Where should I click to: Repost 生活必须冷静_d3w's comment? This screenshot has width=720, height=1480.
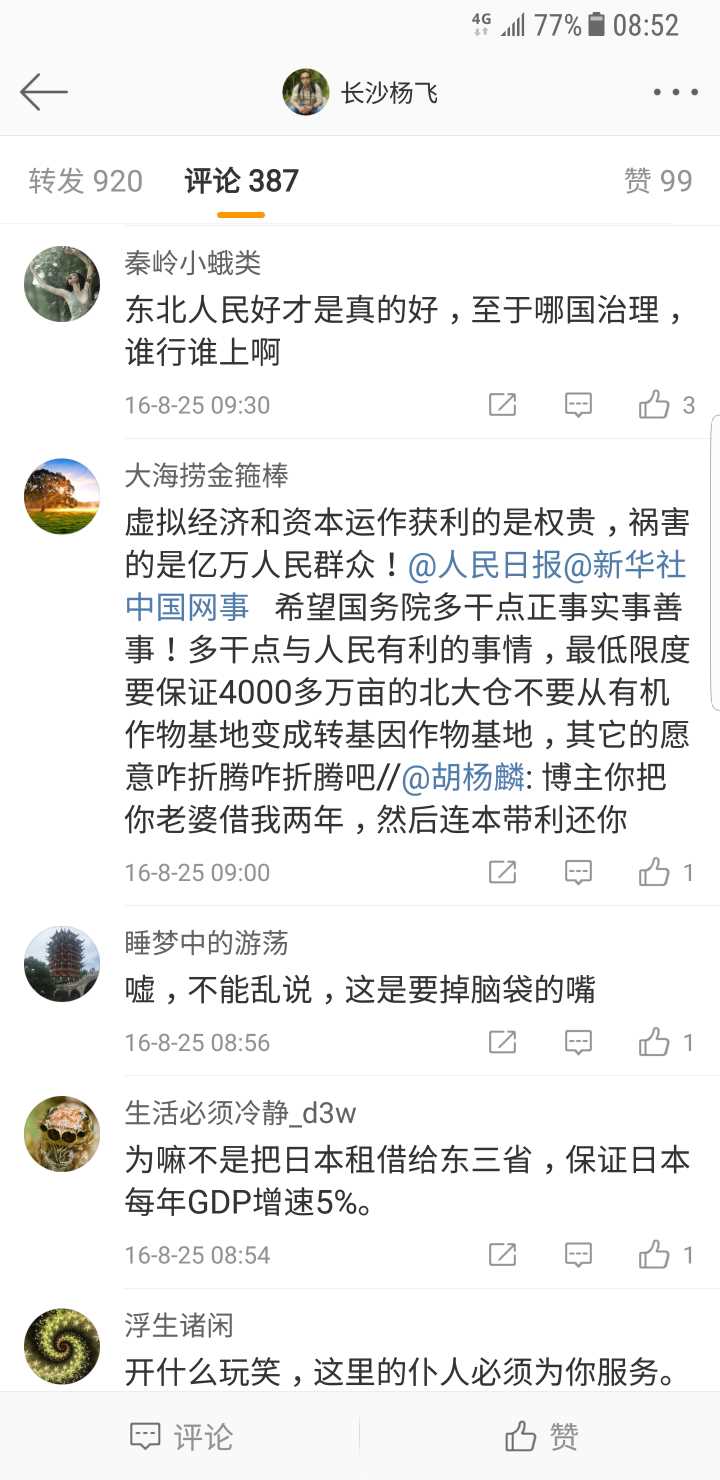(x=502, y=1254)
